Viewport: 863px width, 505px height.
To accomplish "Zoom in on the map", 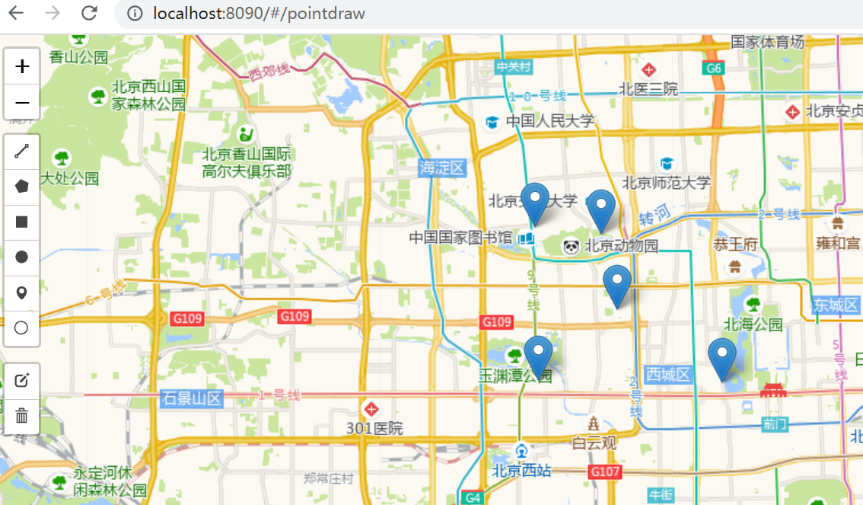I will pos(22,66).
